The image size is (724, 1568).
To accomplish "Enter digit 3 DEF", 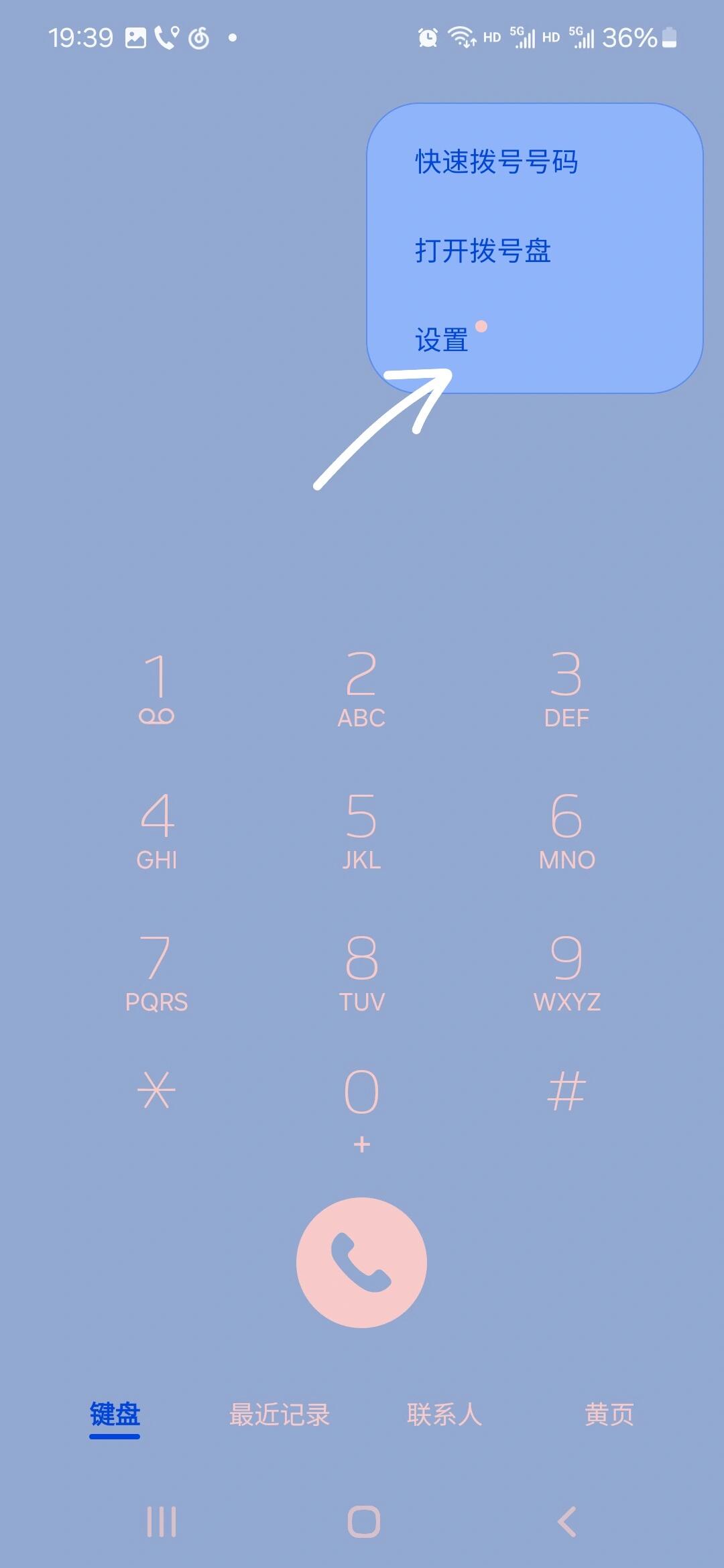I will (566, 688).
